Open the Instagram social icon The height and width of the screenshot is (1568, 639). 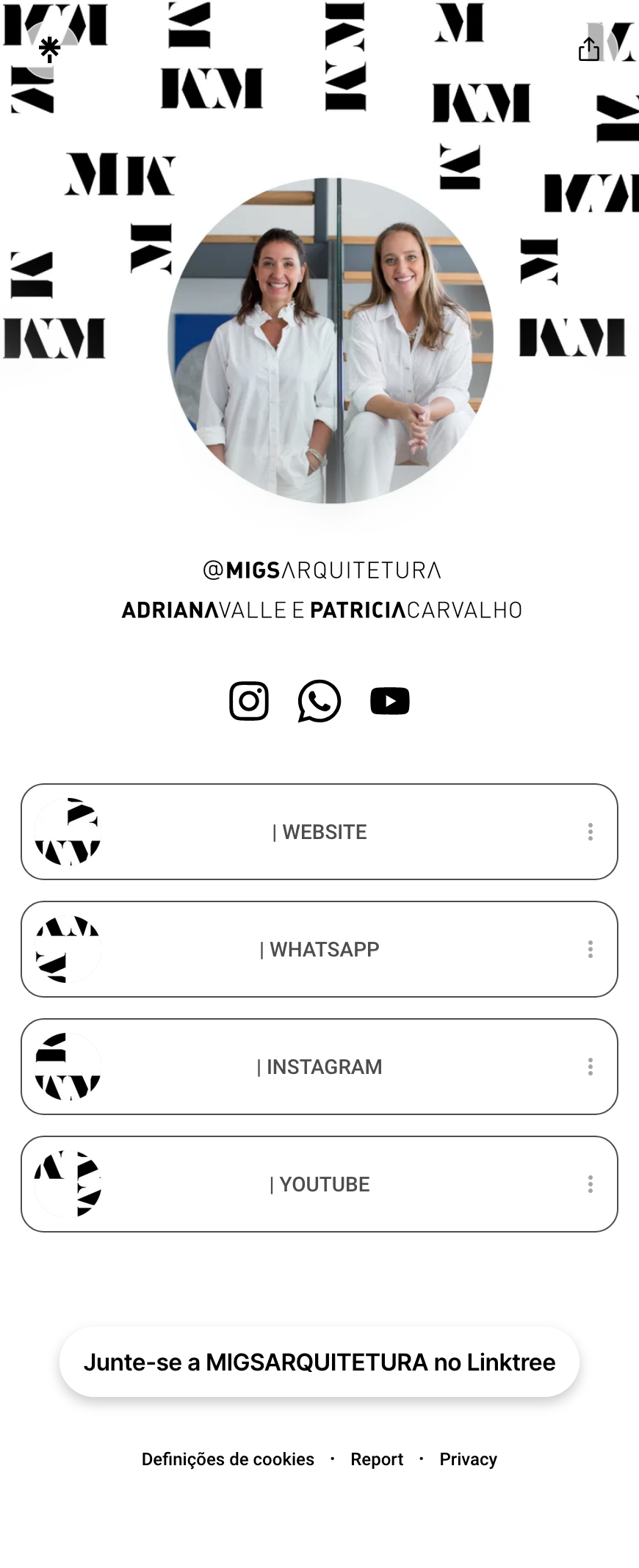coord(249,701)
